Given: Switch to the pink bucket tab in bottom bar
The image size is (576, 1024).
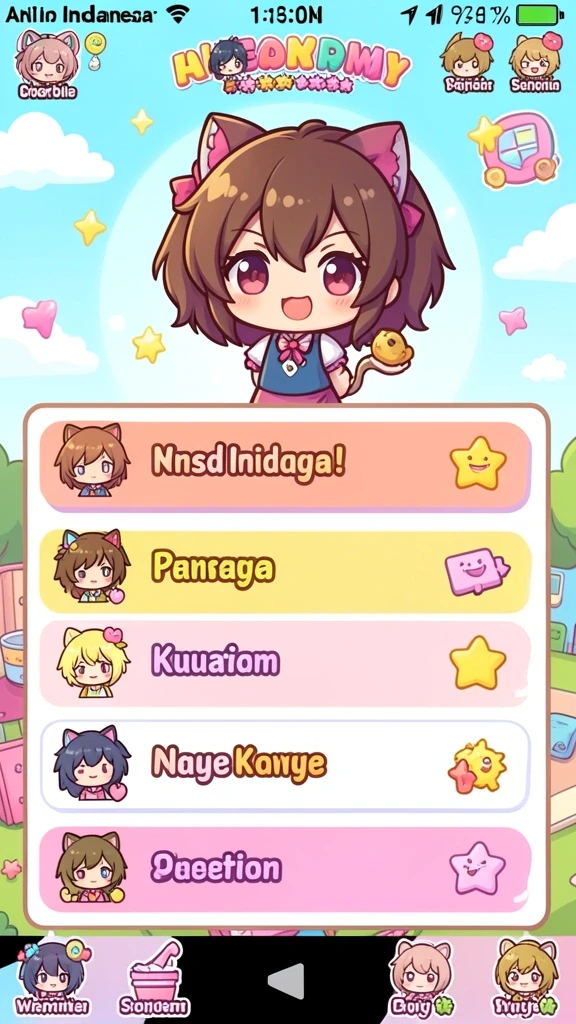Looking at the screenshot, I should point(155,980).
